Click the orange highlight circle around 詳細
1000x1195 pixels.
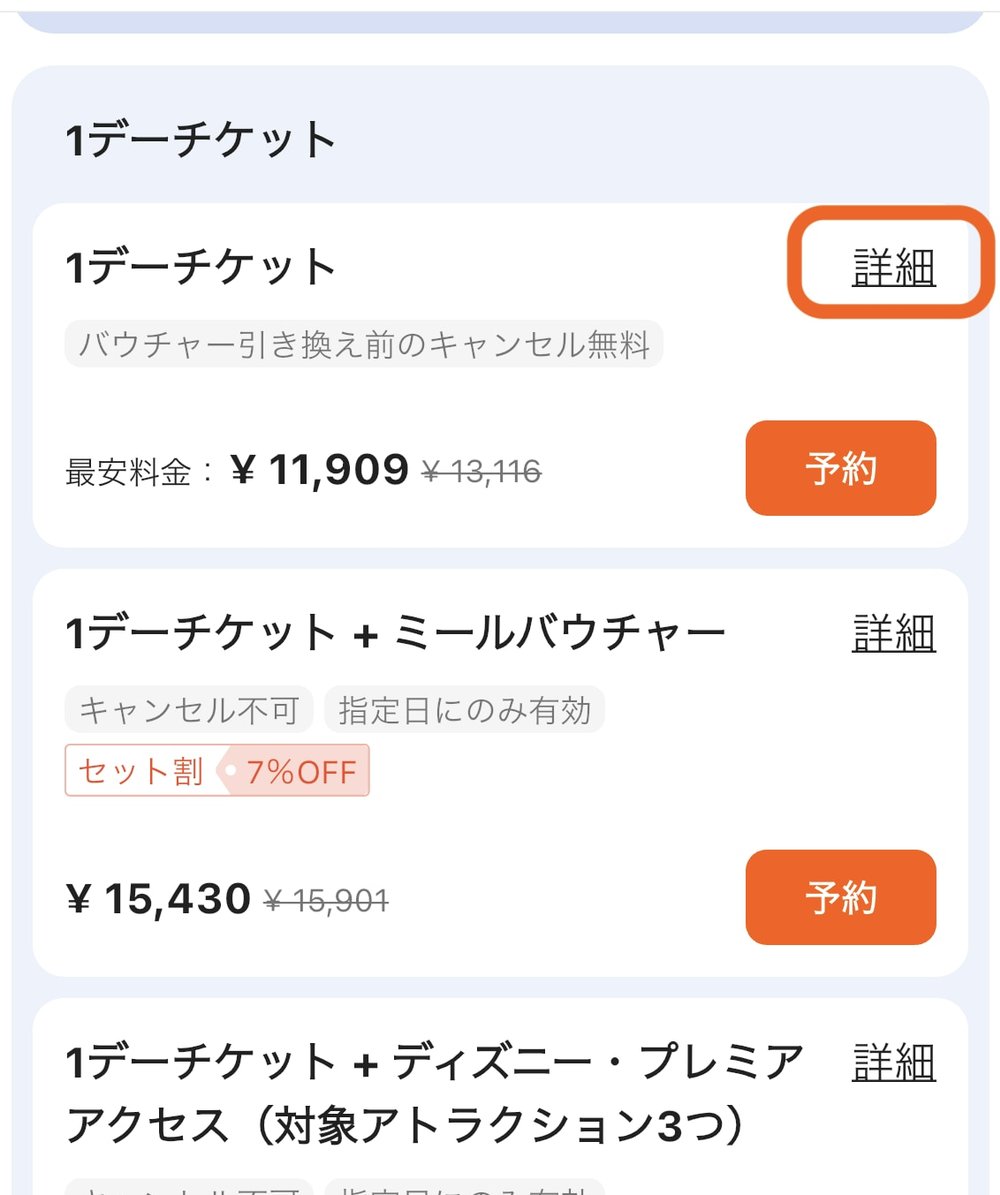[x=890, y=265]
